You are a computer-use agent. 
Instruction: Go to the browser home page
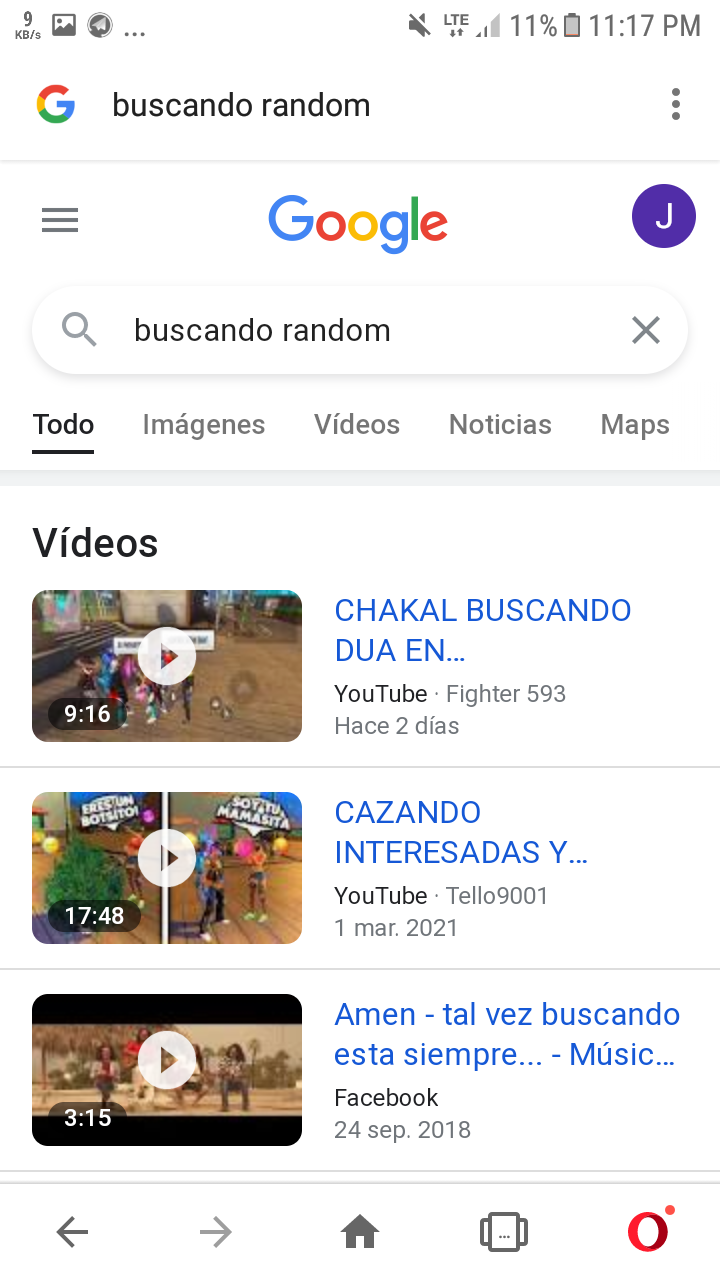(x=360, y=1233)
